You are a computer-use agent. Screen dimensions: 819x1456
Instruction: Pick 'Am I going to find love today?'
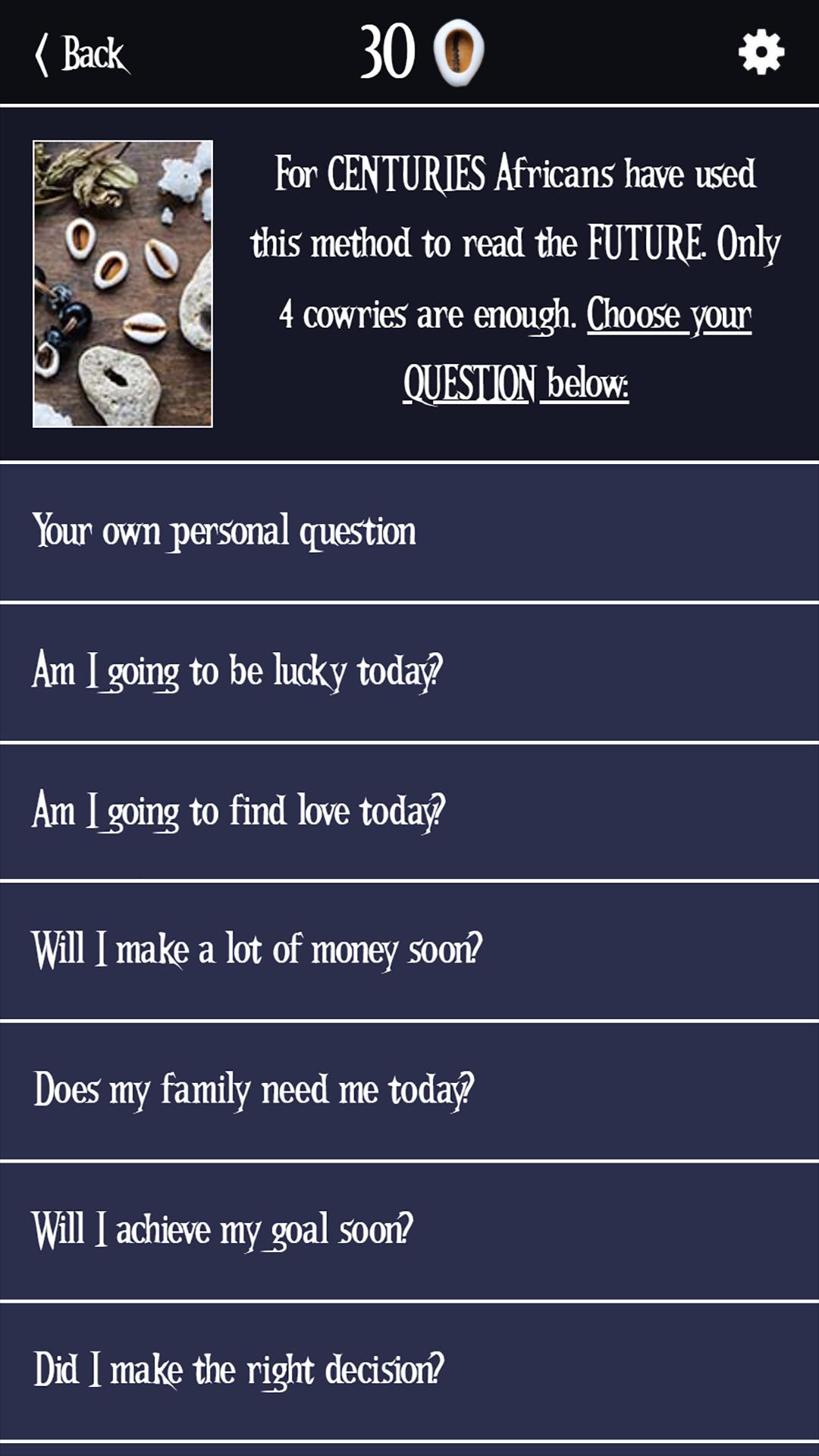pyautogui.click(x=409, y=811)
